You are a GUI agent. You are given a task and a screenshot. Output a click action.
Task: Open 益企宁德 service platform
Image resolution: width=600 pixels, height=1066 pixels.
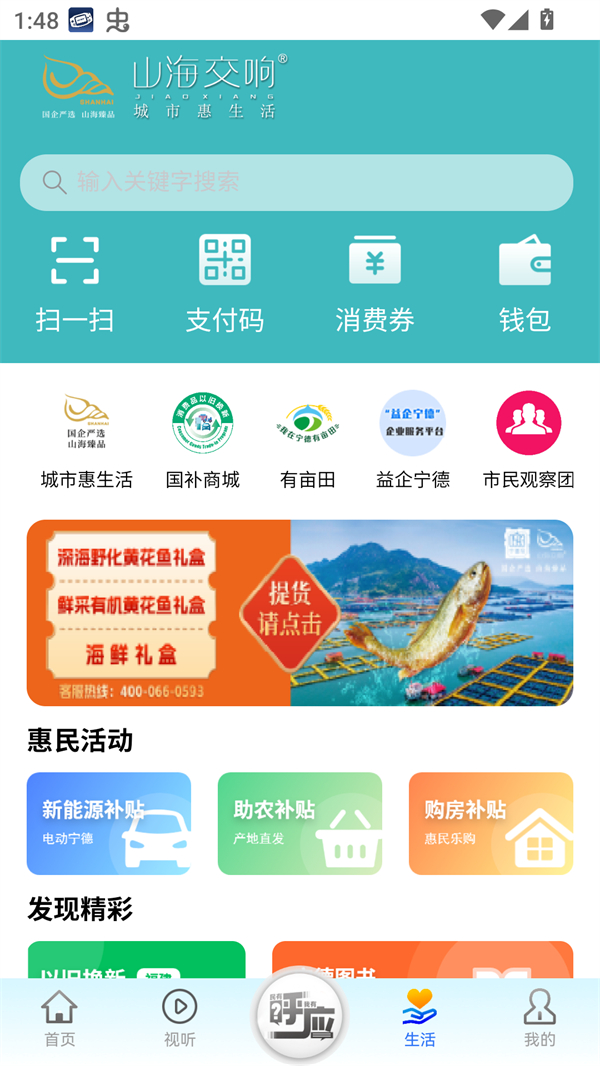point(413,440)
